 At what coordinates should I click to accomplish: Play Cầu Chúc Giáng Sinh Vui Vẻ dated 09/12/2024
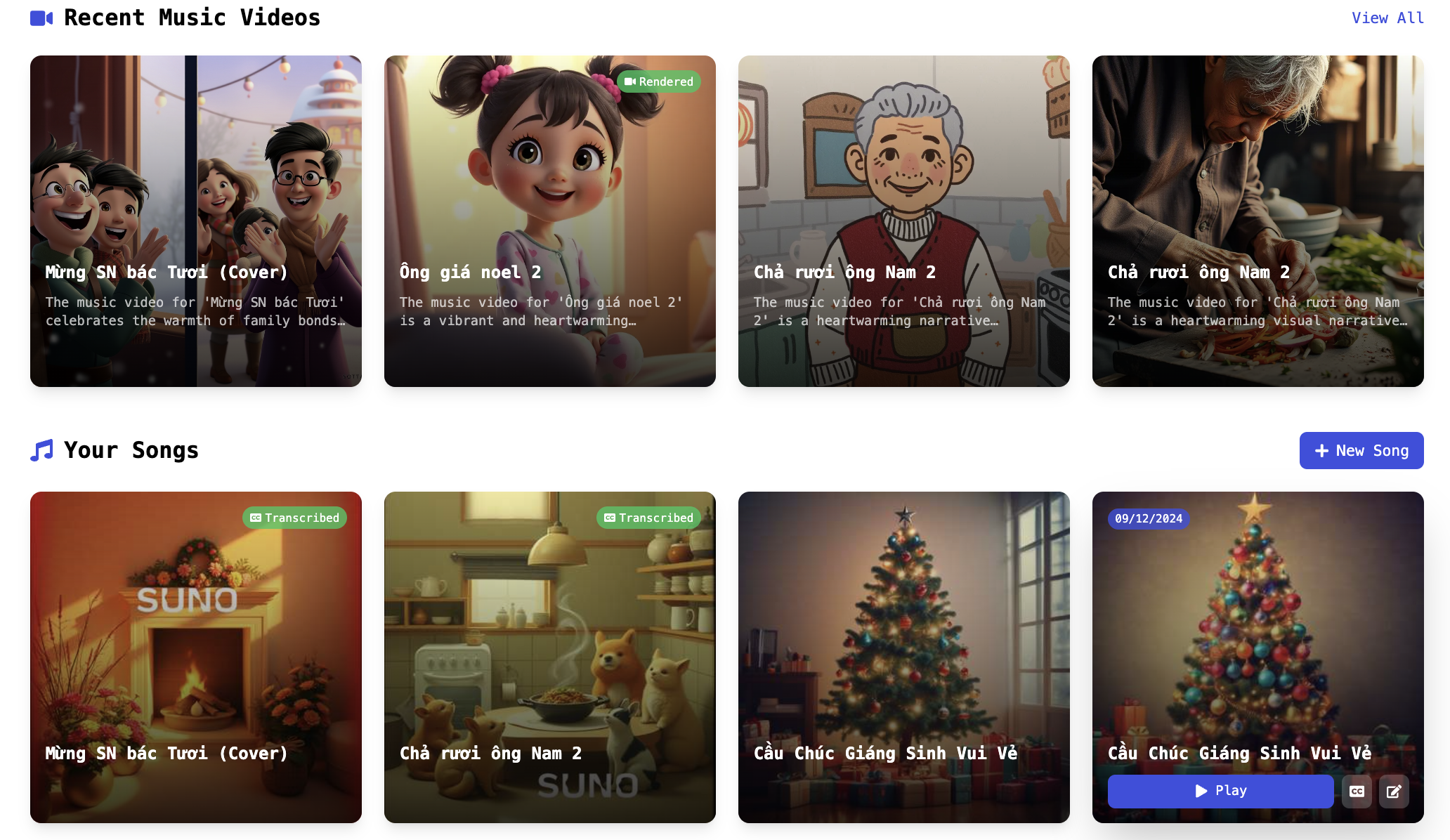pos(1220,791)
